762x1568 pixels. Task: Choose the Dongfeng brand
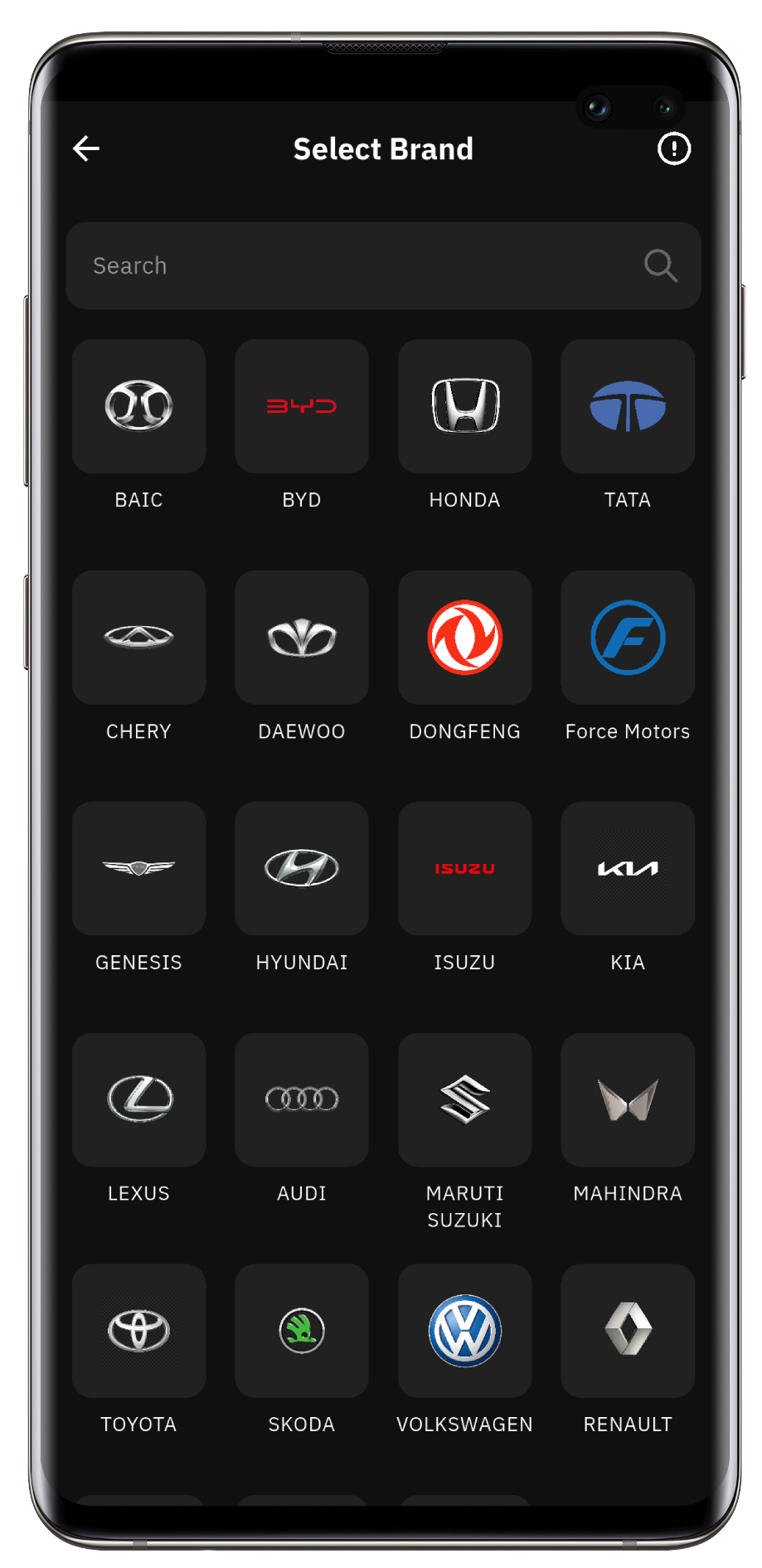(465, 638)
